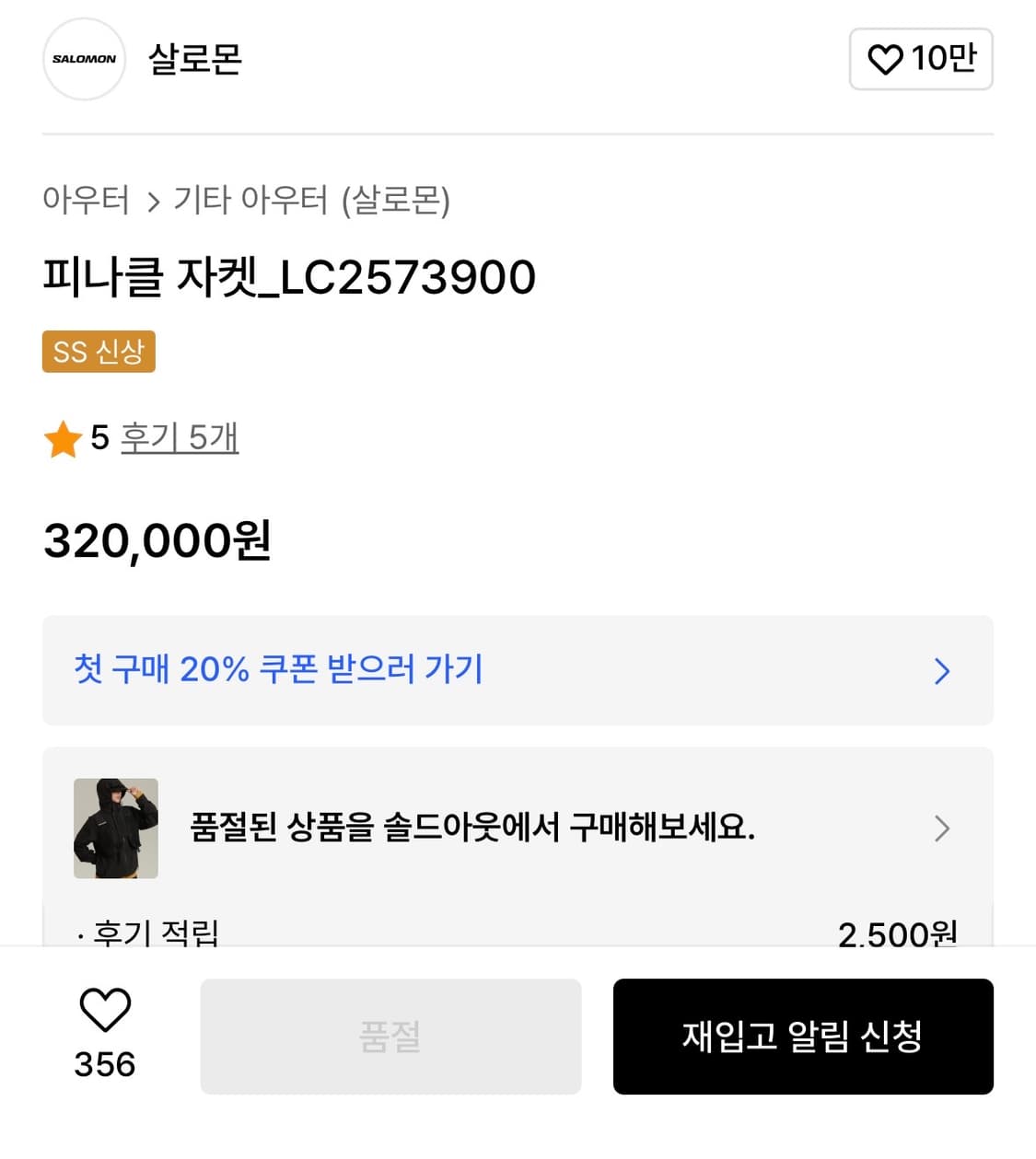Click the 2,500원 review reward amount
The image size is (1036, 1159).
pos(900,933)
